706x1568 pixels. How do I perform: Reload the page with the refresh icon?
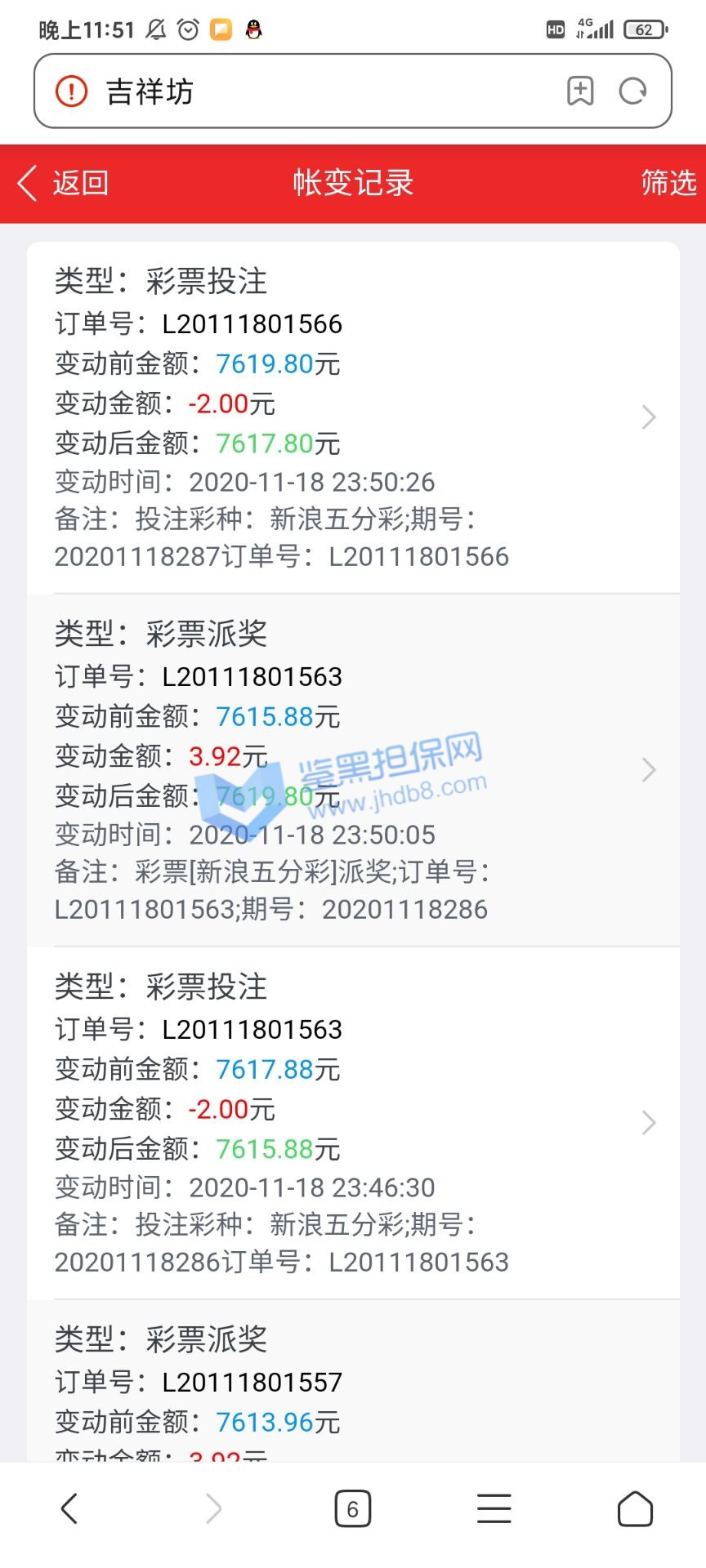point(632,91)
